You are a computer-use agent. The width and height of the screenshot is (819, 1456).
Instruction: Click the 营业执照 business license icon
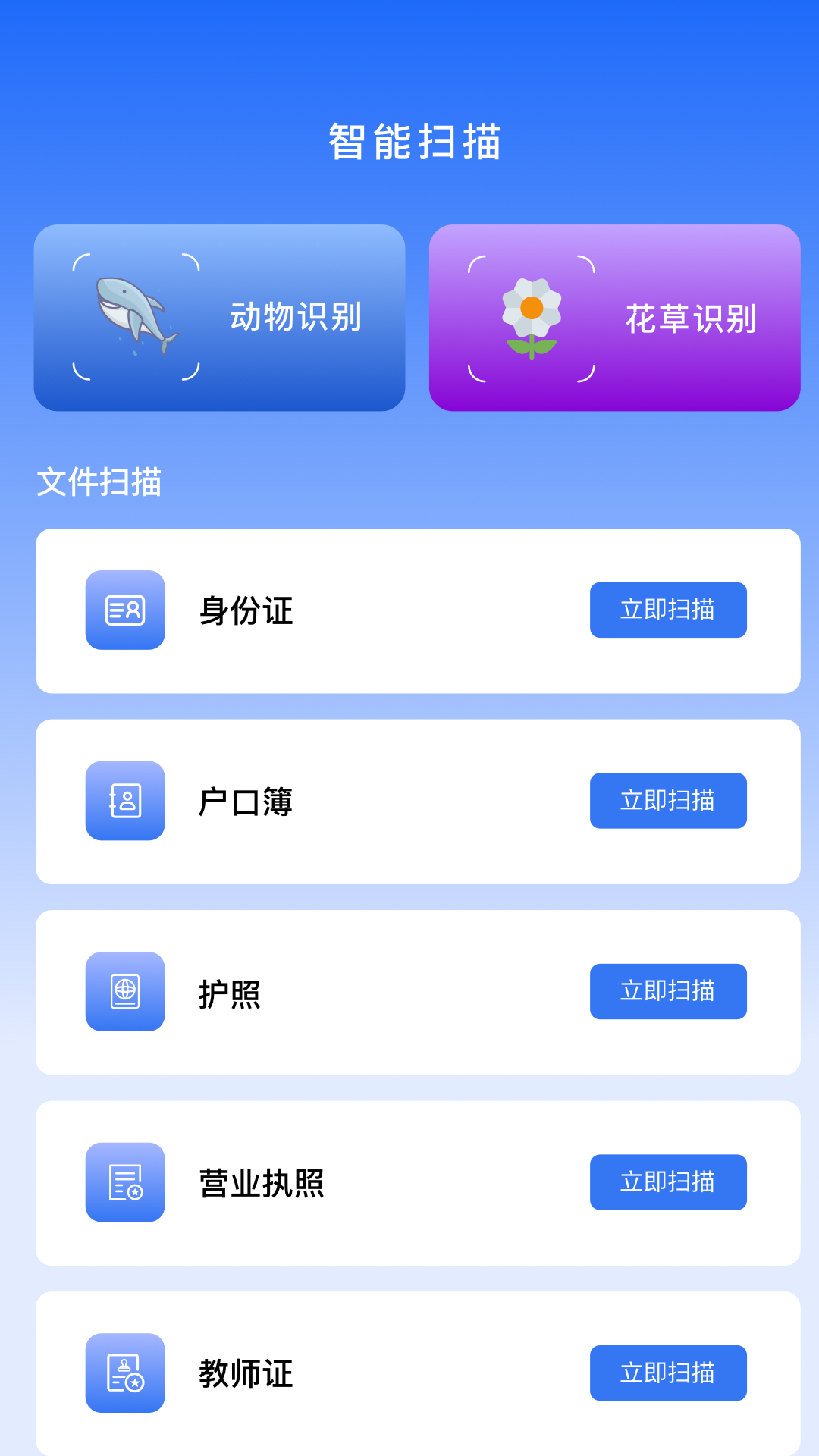point(125,1182)
